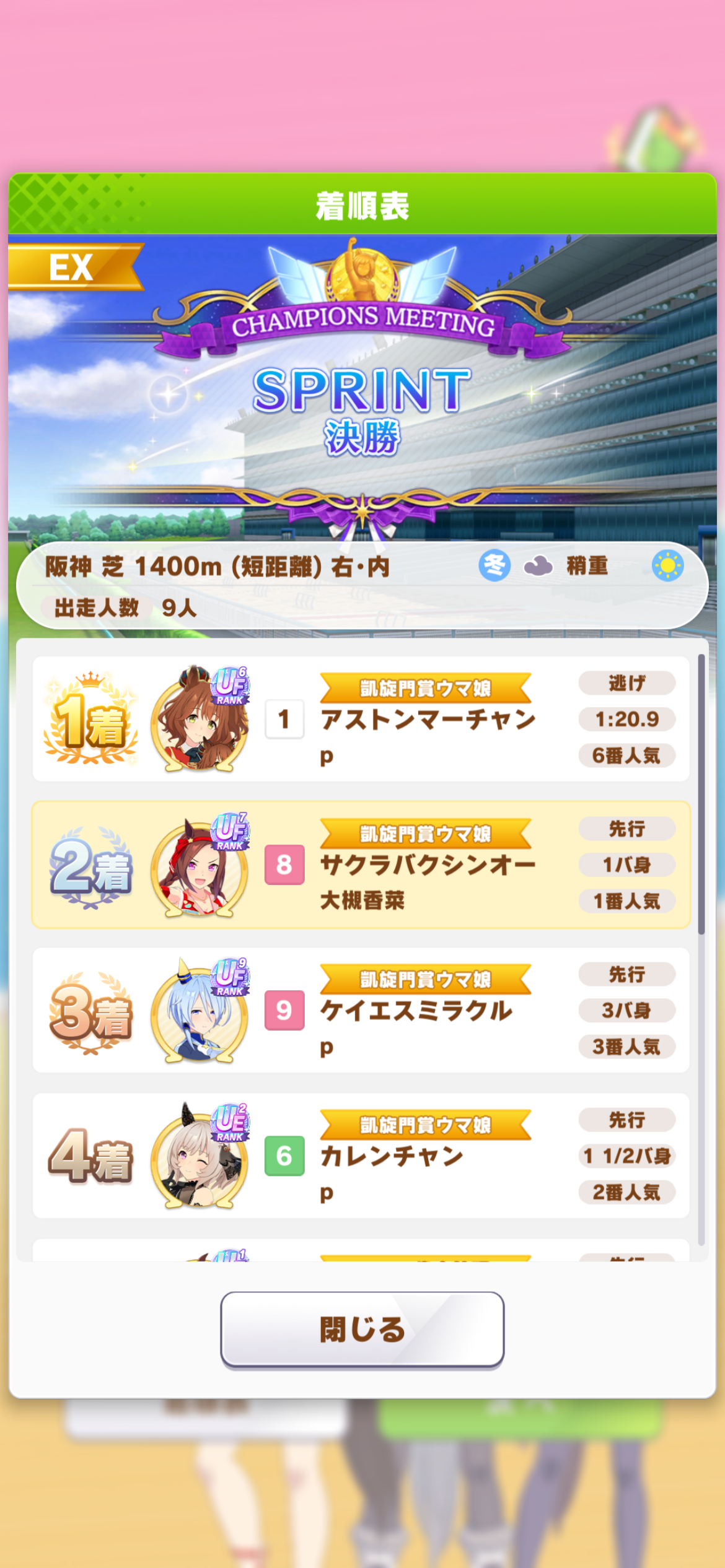Open 4th place カレンチャン result row
Screen dimensions: 725x1568
click(361, 1156)
